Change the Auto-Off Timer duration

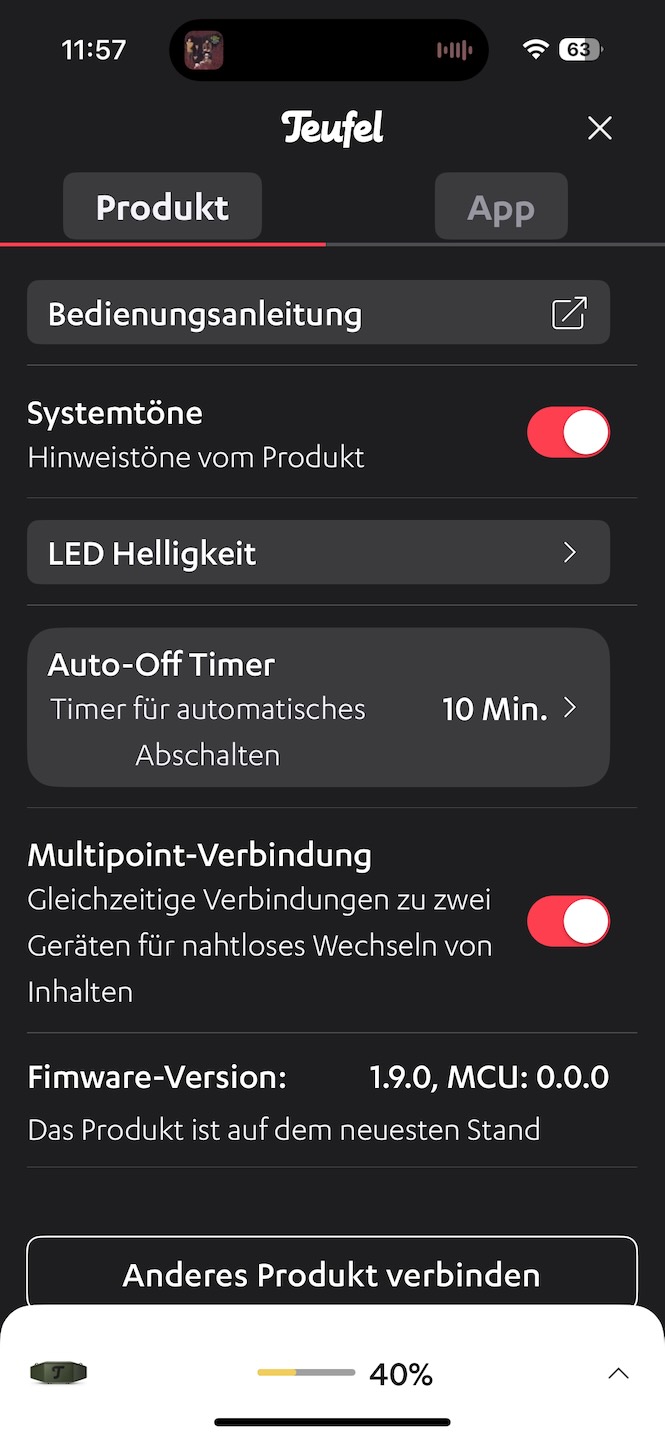coord(318,708)
